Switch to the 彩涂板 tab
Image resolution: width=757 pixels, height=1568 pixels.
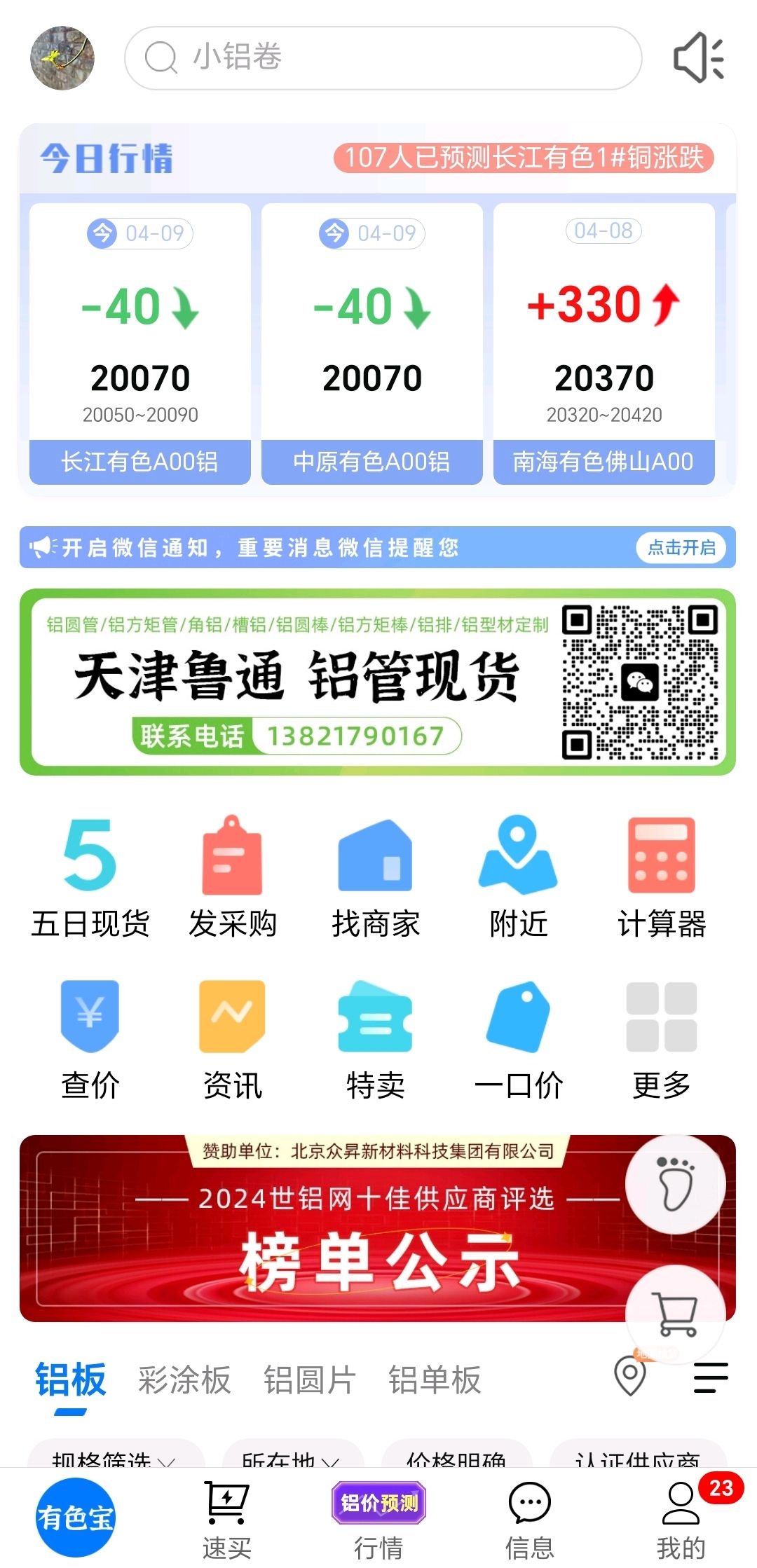tap(184, 1380)
